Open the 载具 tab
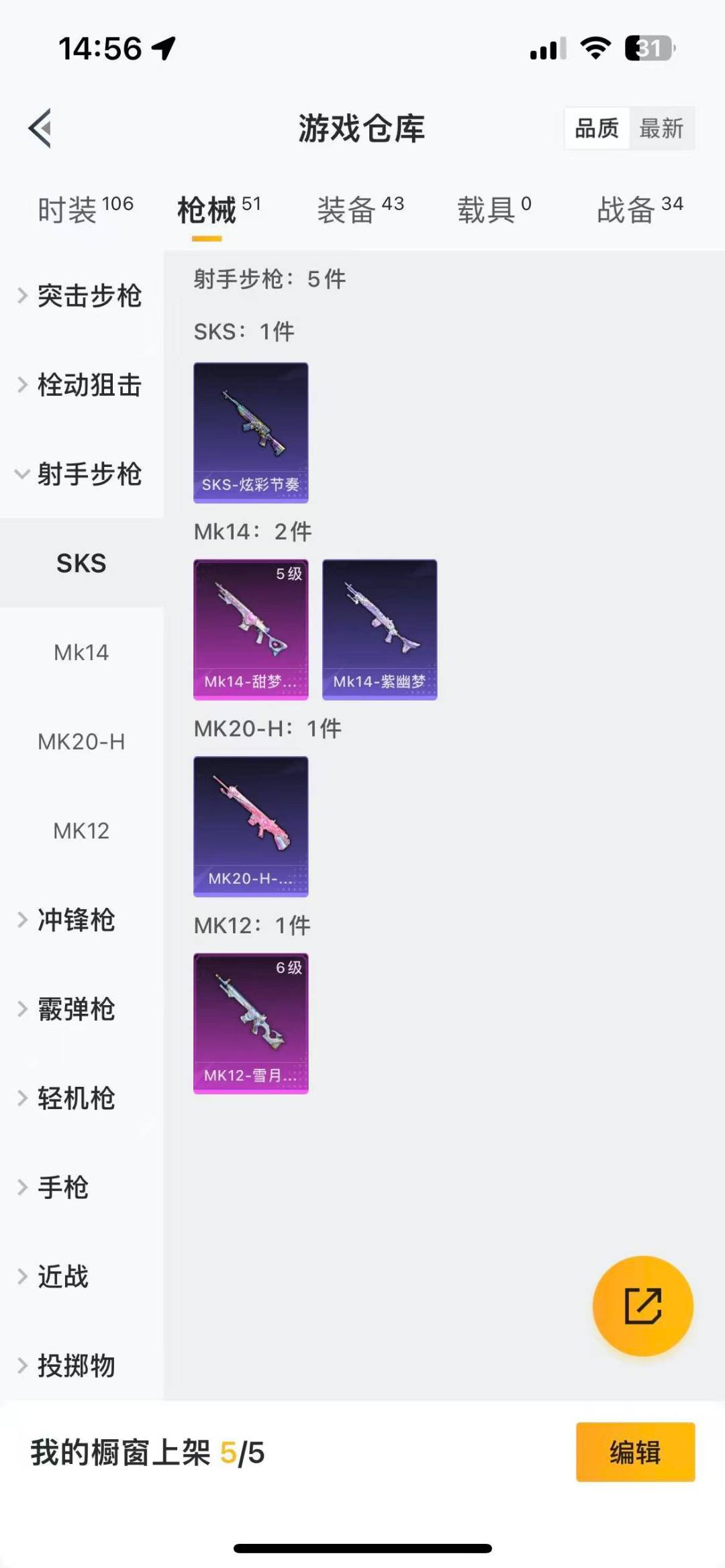The width and height of the screenshot is (725, 1568). point(494,209)
